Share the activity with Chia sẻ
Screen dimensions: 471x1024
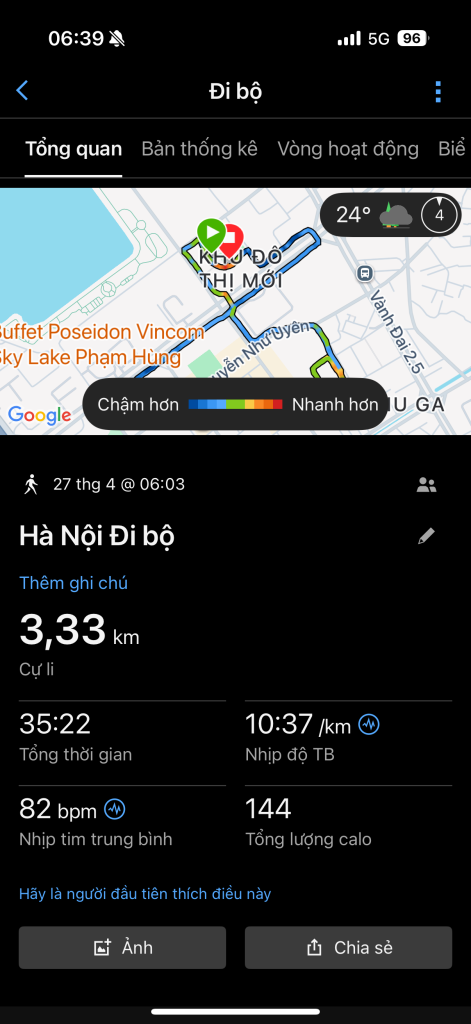(x=348, y=948)
